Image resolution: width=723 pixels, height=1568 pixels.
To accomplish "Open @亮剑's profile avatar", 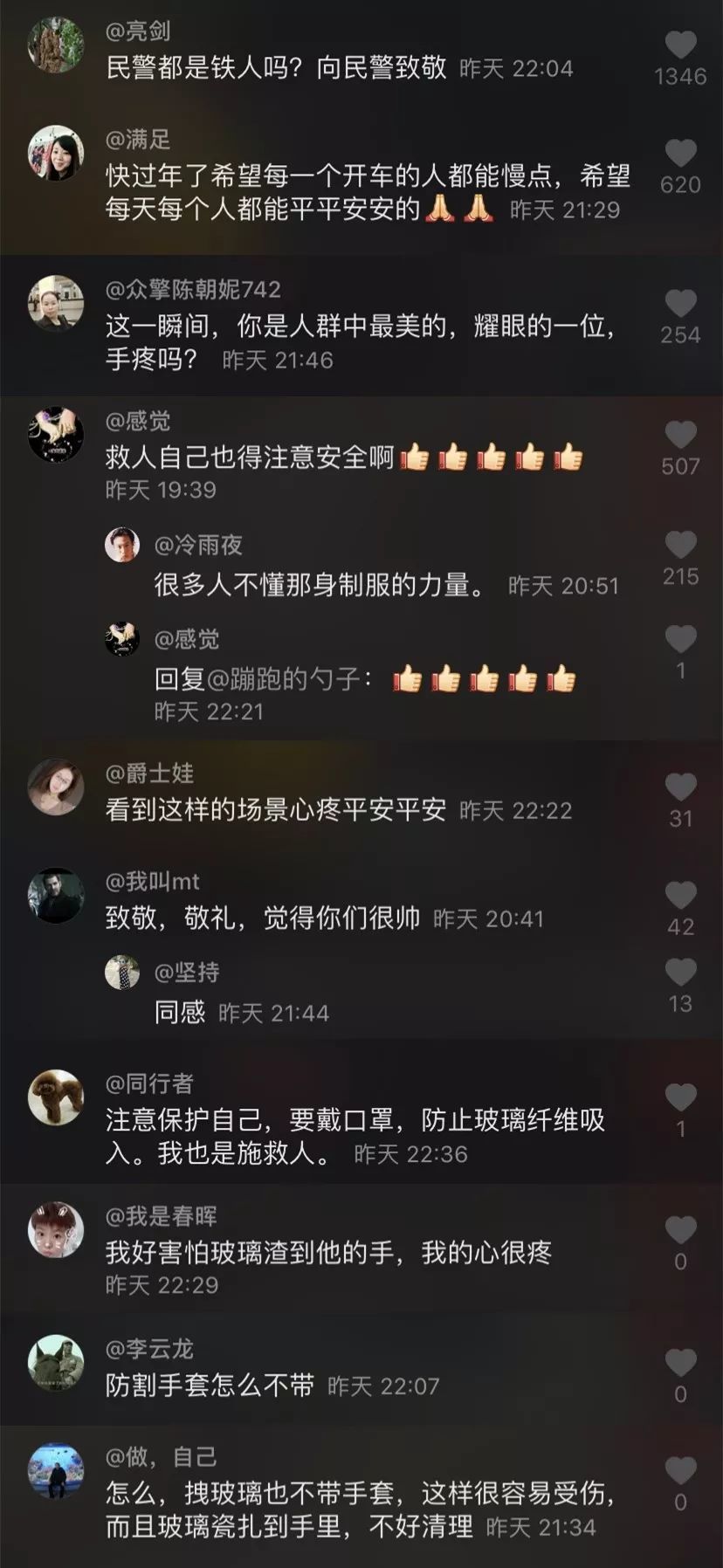I will pos(56,45).
